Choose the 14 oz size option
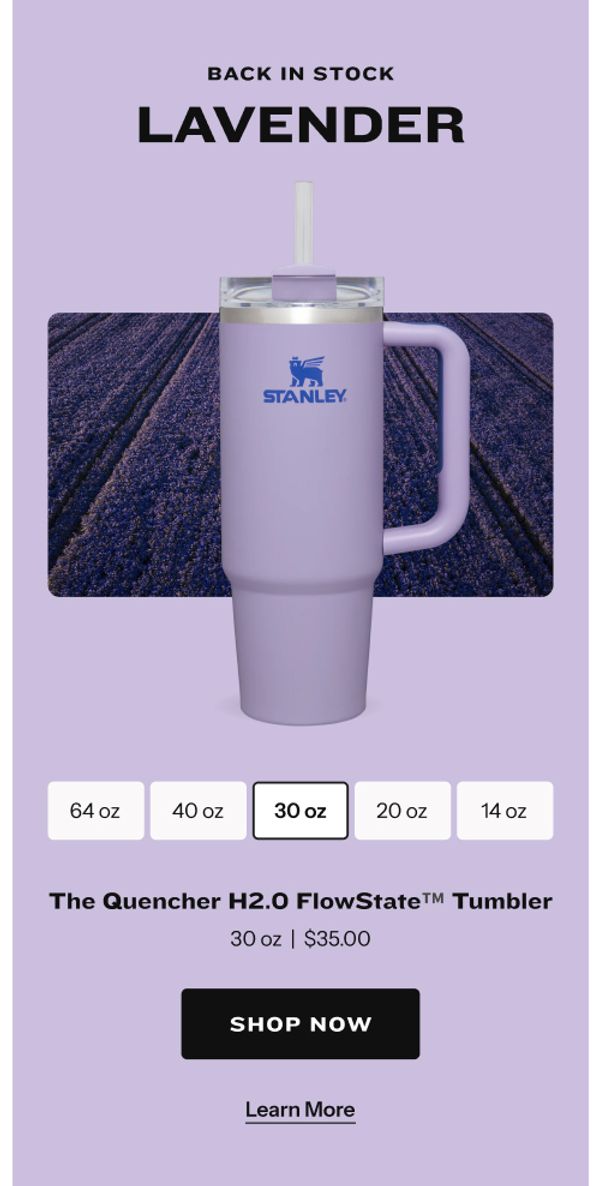Viewport: 600px width, 1186px height. [504, 811]
